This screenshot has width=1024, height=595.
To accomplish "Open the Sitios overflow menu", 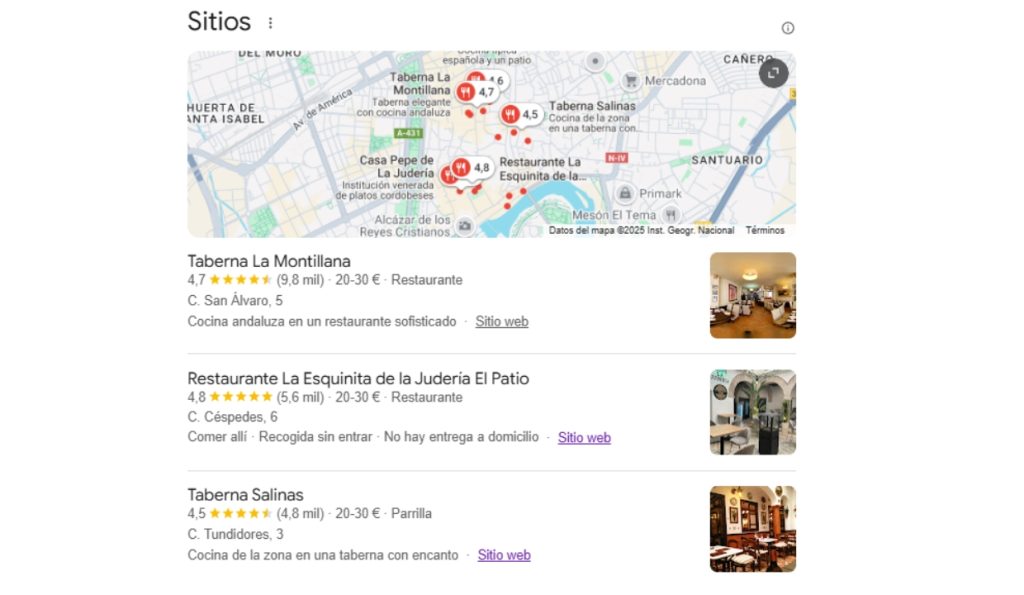I will 270,23.
